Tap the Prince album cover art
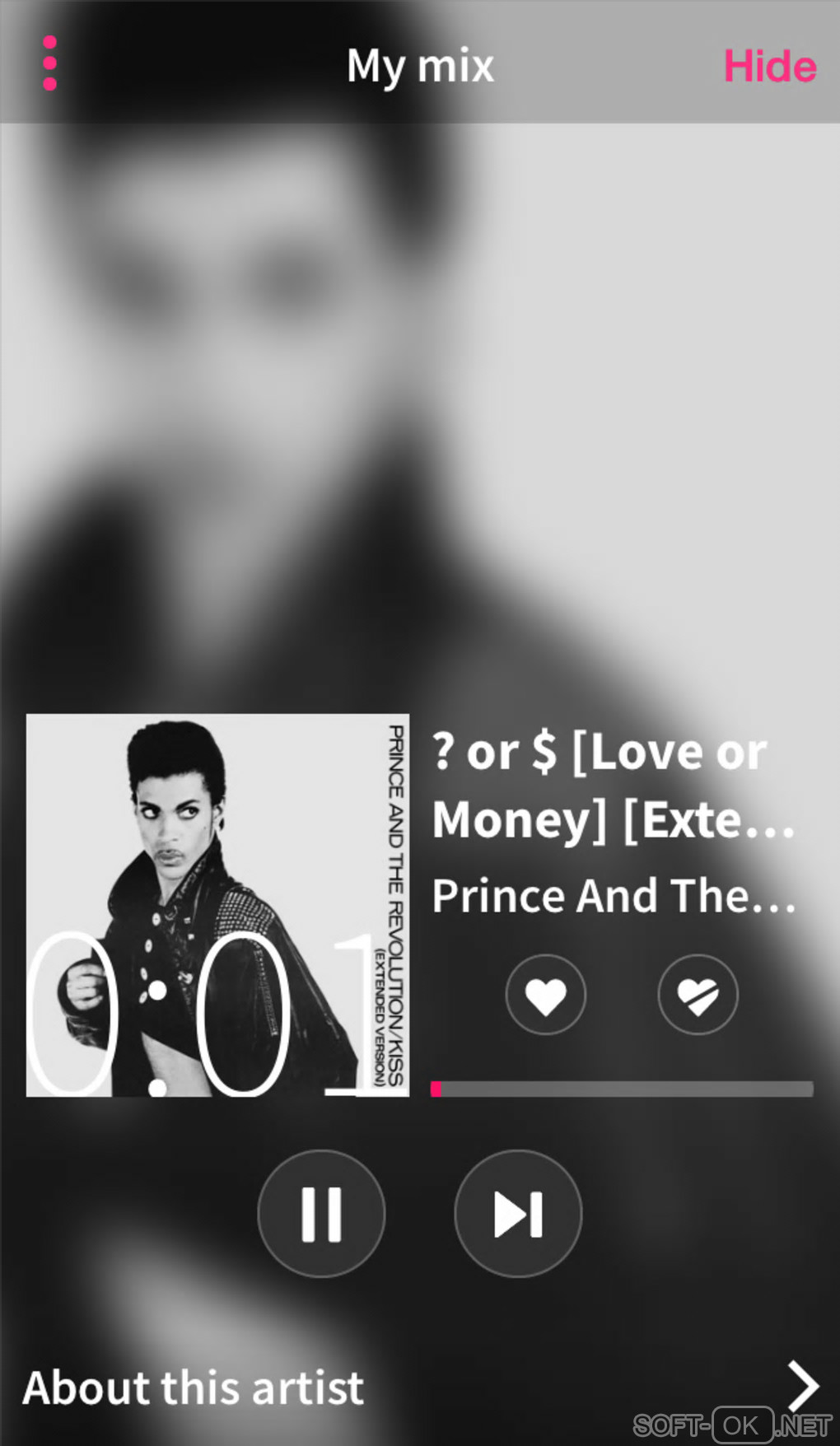The image size is (840, 1446). coord(217,905)
